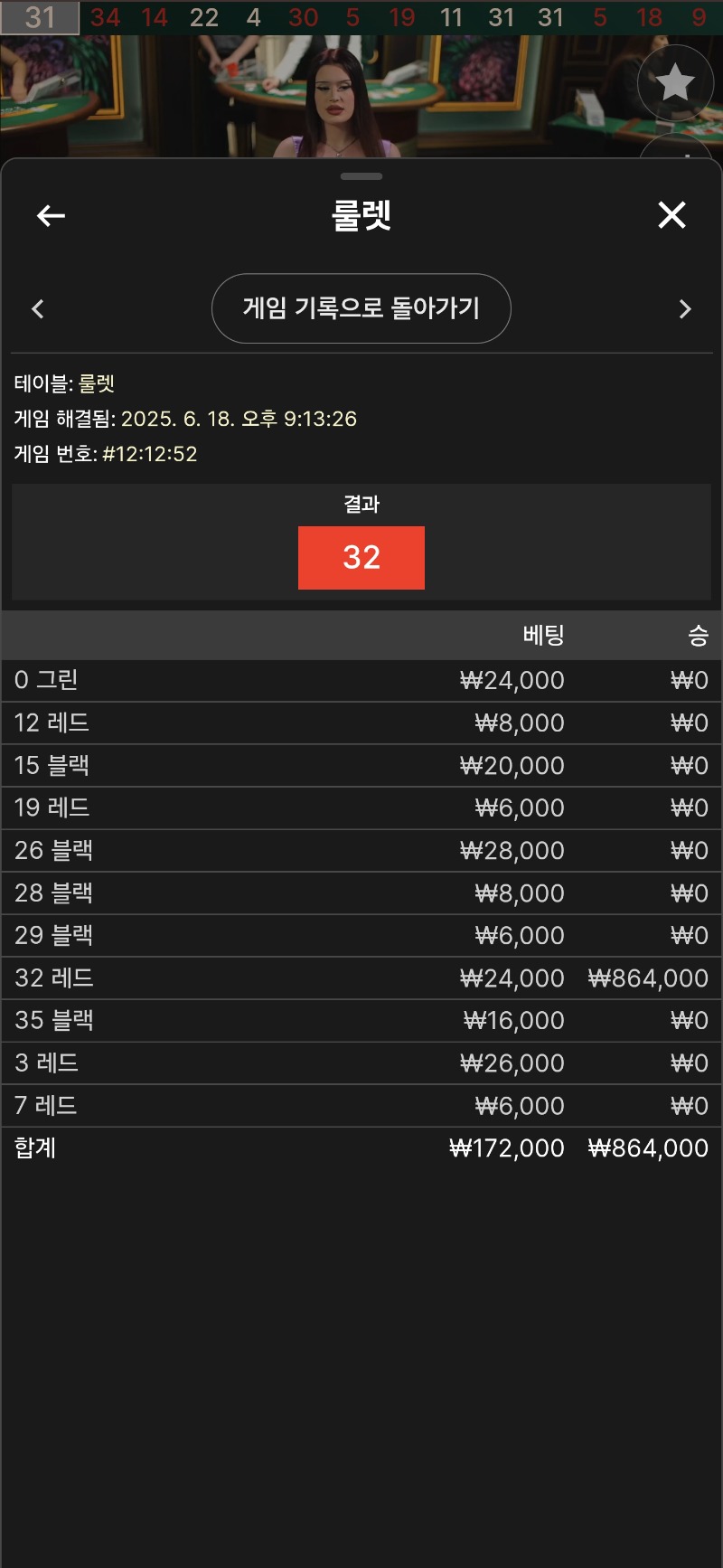Go back using the left arrow
Image resolution: width=723 pixels, height=1568 pixels.
51,215
